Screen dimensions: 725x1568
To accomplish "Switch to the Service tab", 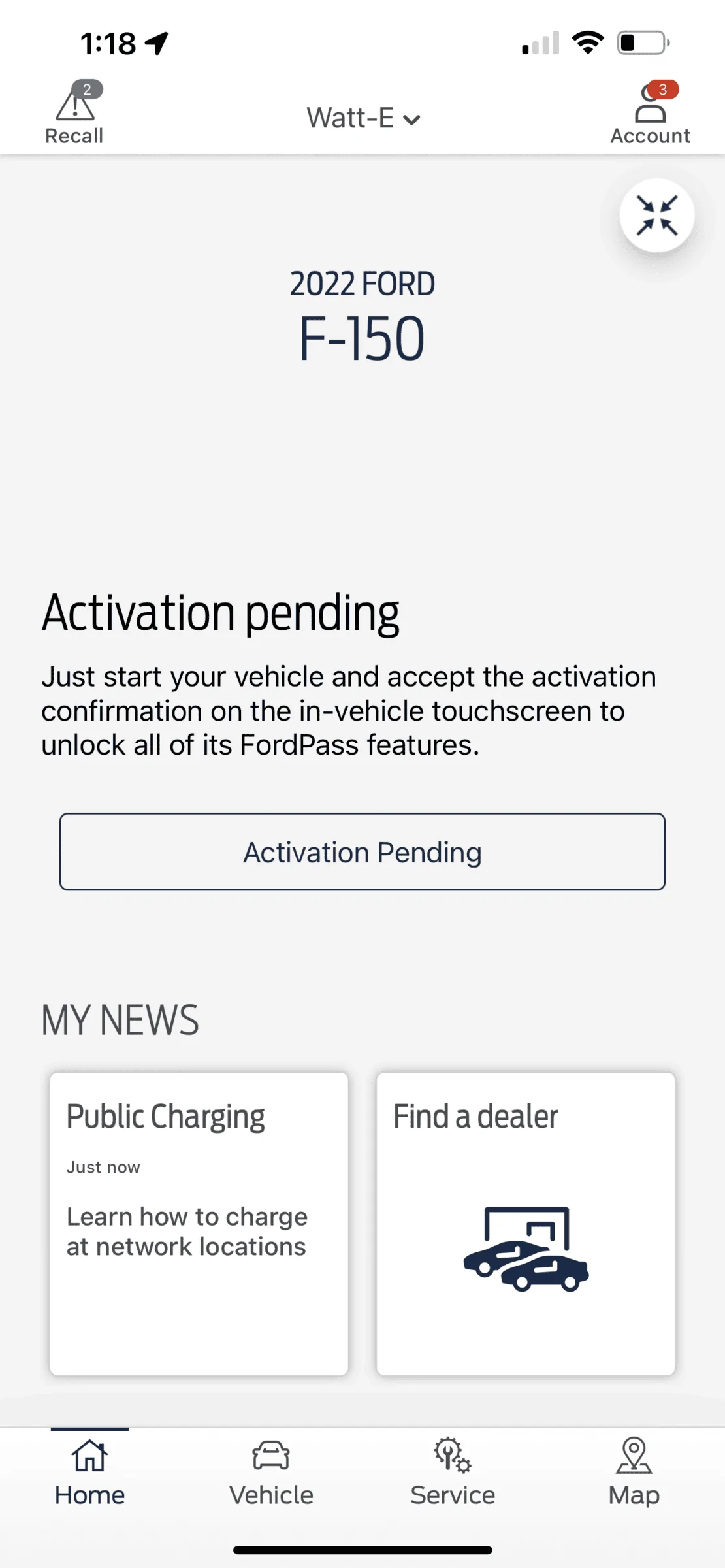I will [453, 1474].
